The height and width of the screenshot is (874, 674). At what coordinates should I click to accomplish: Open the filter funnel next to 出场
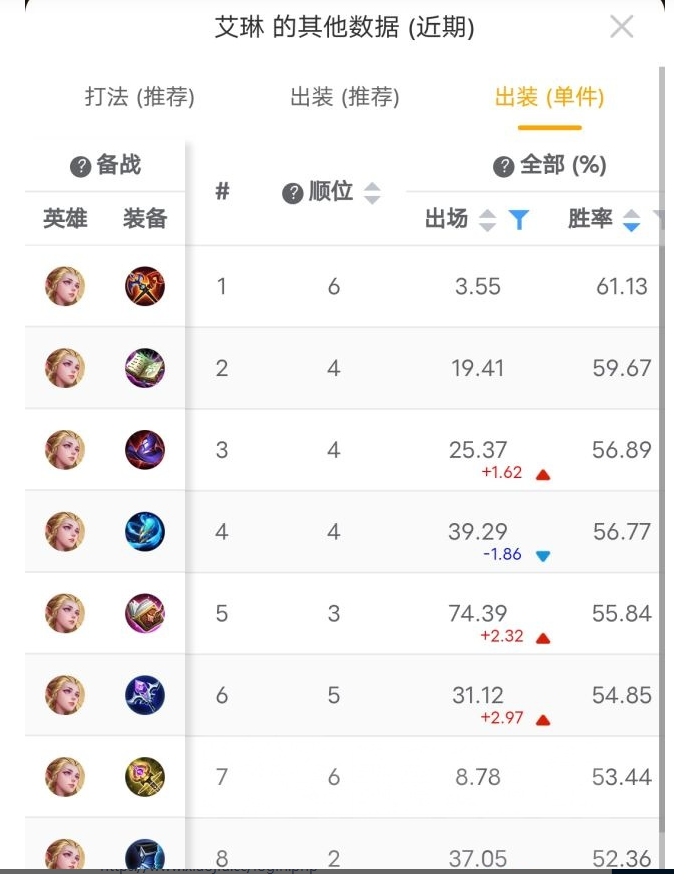coord(518,220)
